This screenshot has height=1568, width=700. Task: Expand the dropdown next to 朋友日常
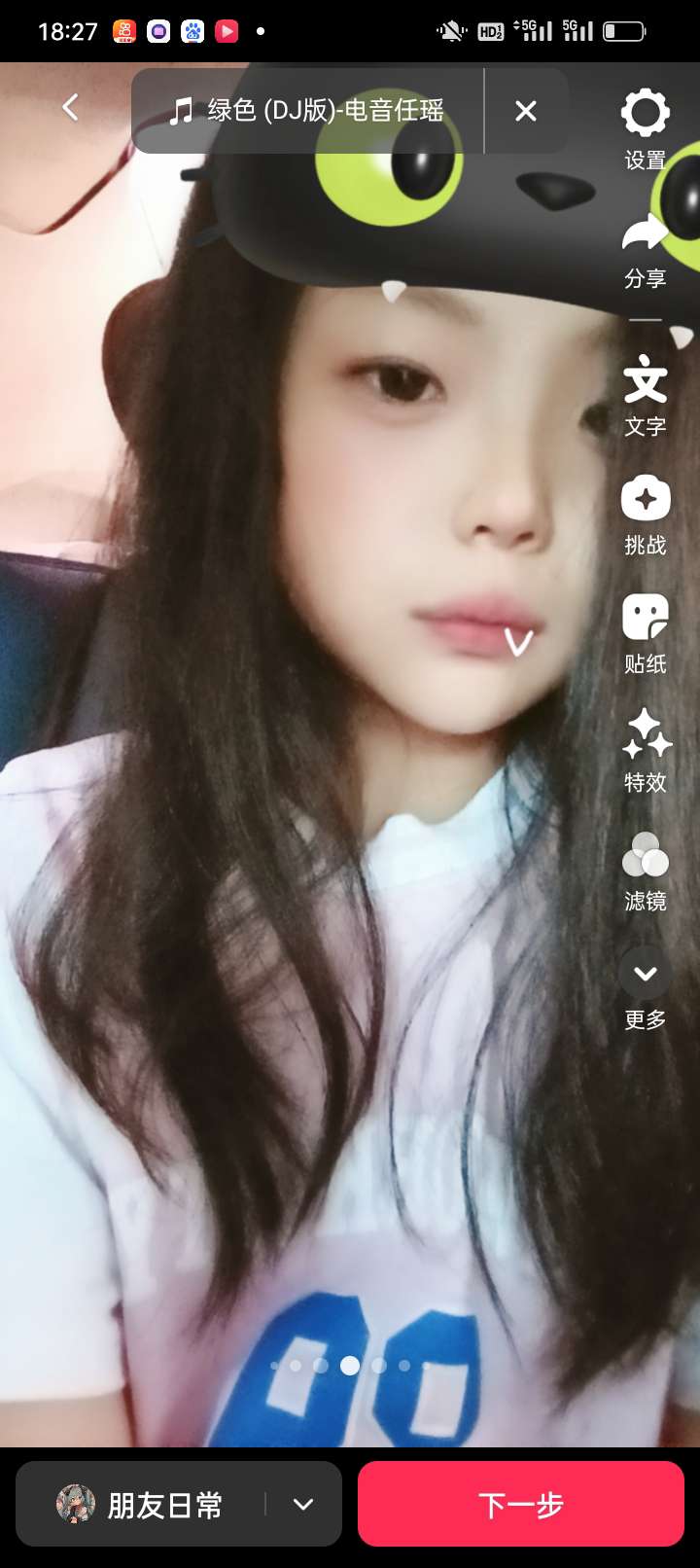303,1505
